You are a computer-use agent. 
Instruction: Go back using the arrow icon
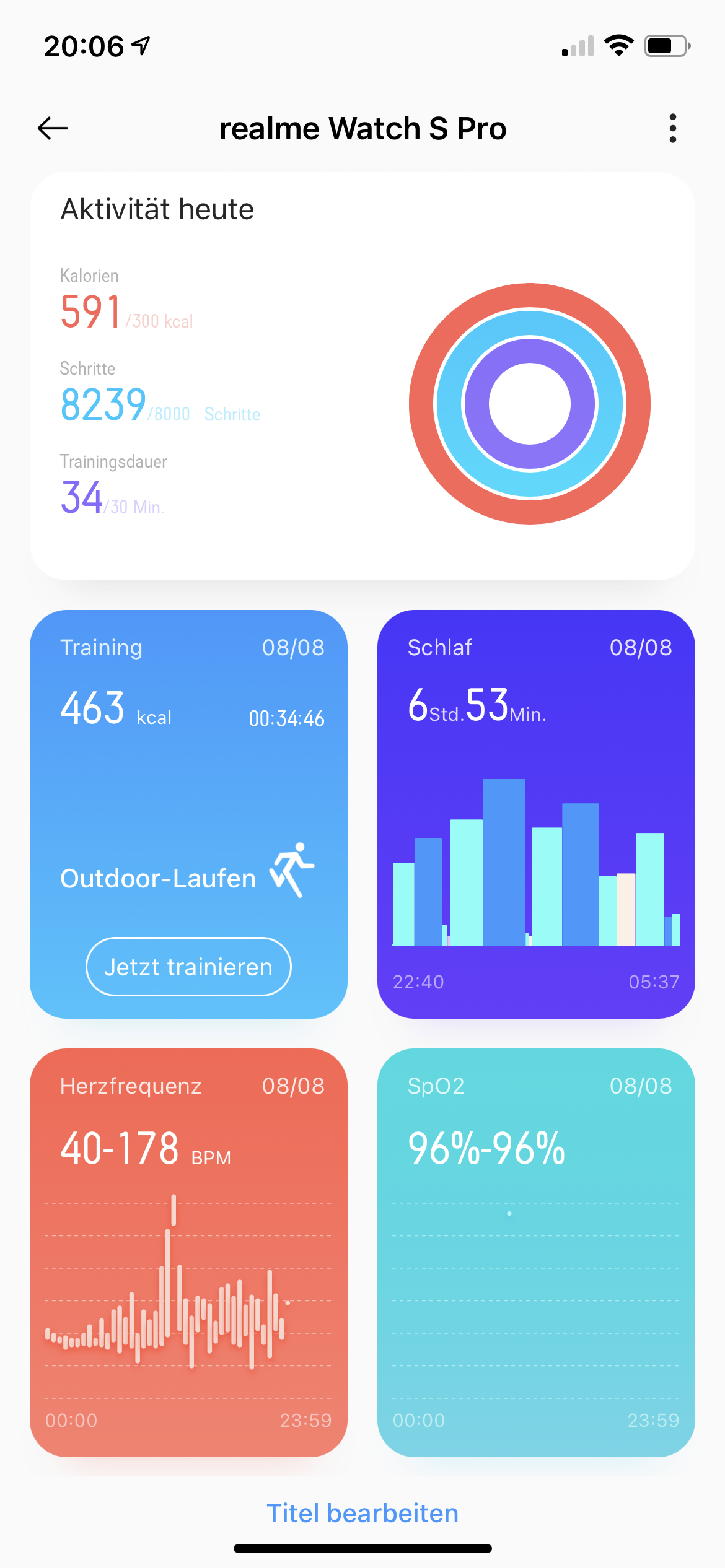[53, 129]
